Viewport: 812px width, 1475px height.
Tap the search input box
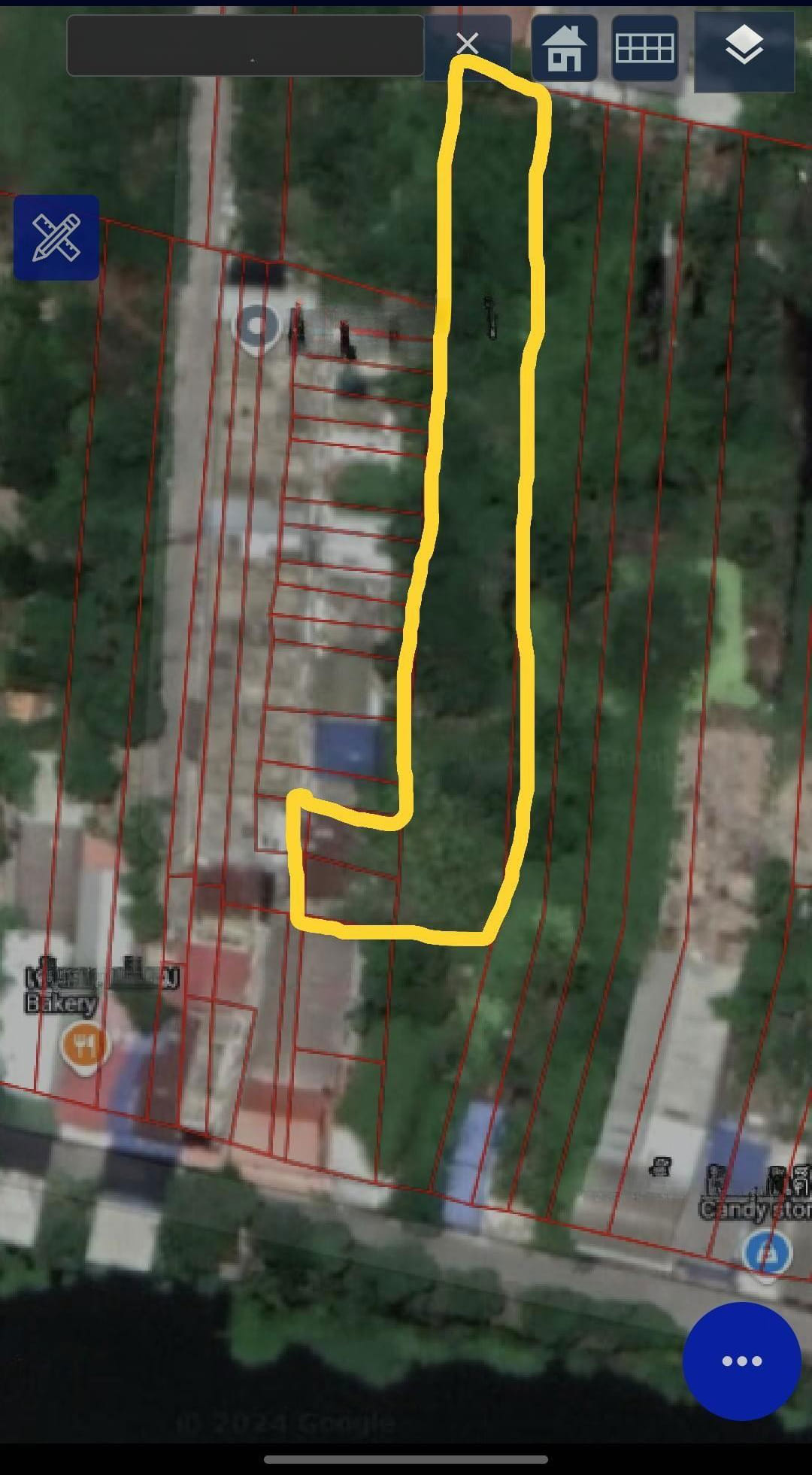pos(245,45)
